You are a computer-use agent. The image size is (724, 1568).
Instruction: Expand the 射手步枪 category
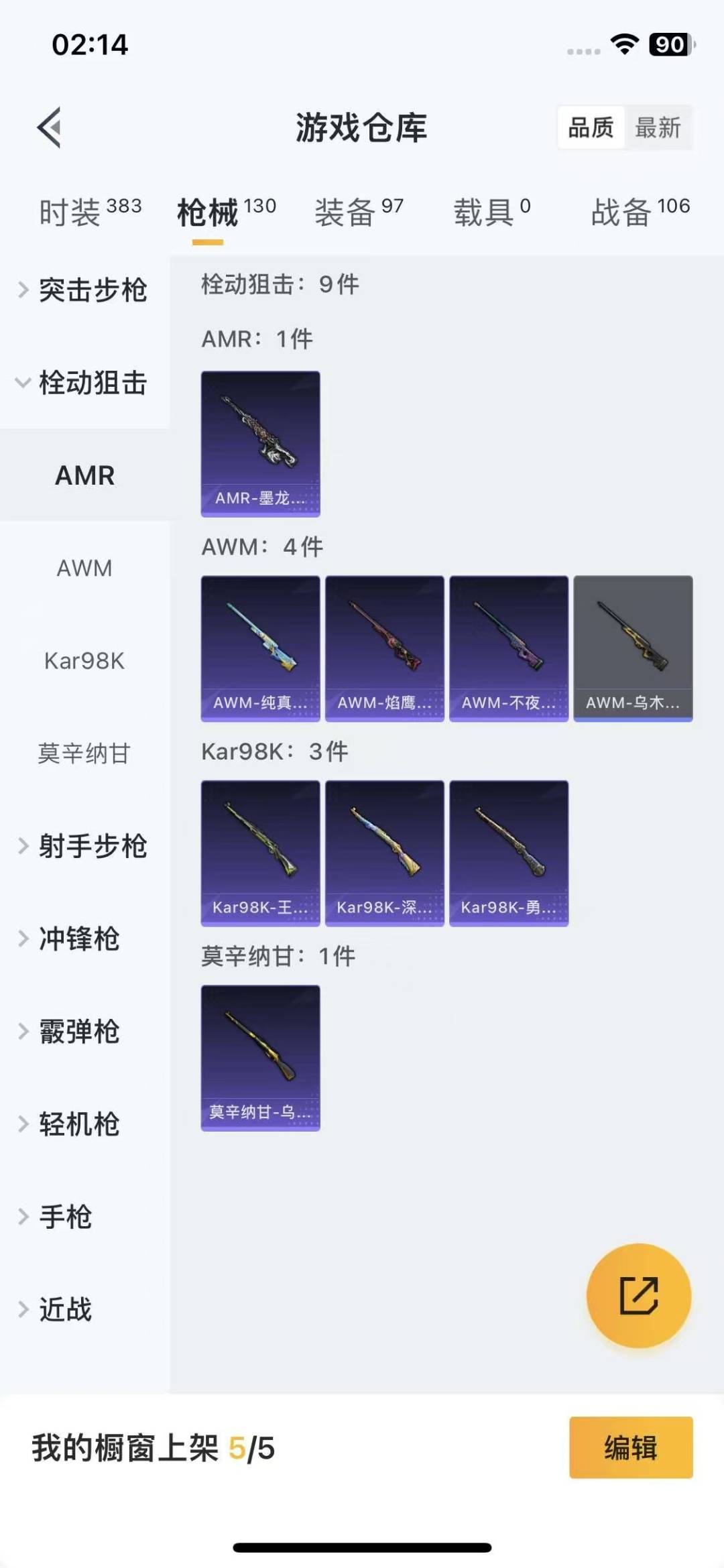point(93,847)
